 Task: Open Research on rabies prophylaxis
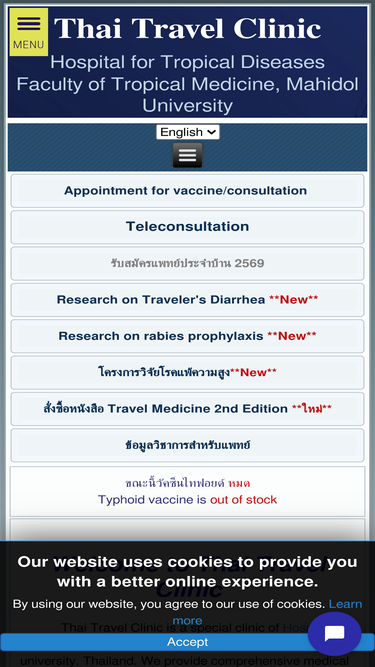pyautogui.click(x=188, y=336)
